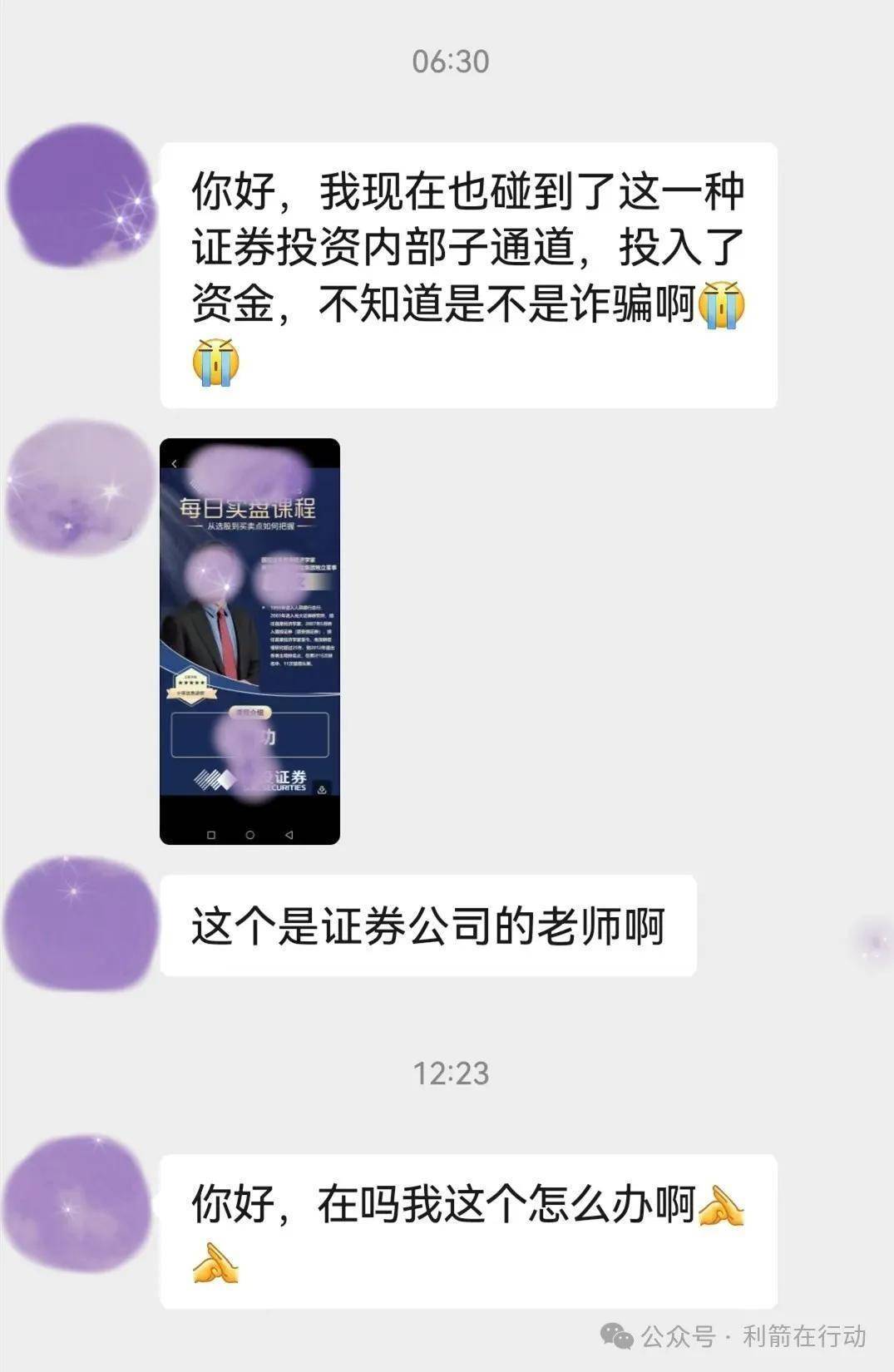This screenshot has width=894, height=1372.
Task: Open sender avatar beside 这个是证券公司的老师啊 message
Action: click(81, 923)
